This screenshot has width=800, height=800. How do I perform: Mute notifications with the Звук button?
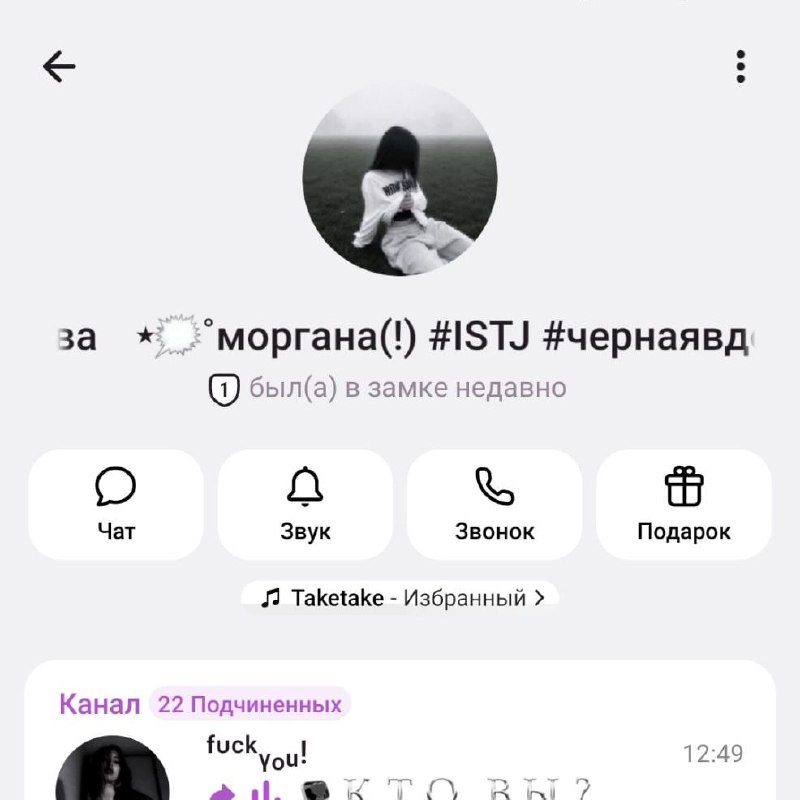(x=305, y=504)
